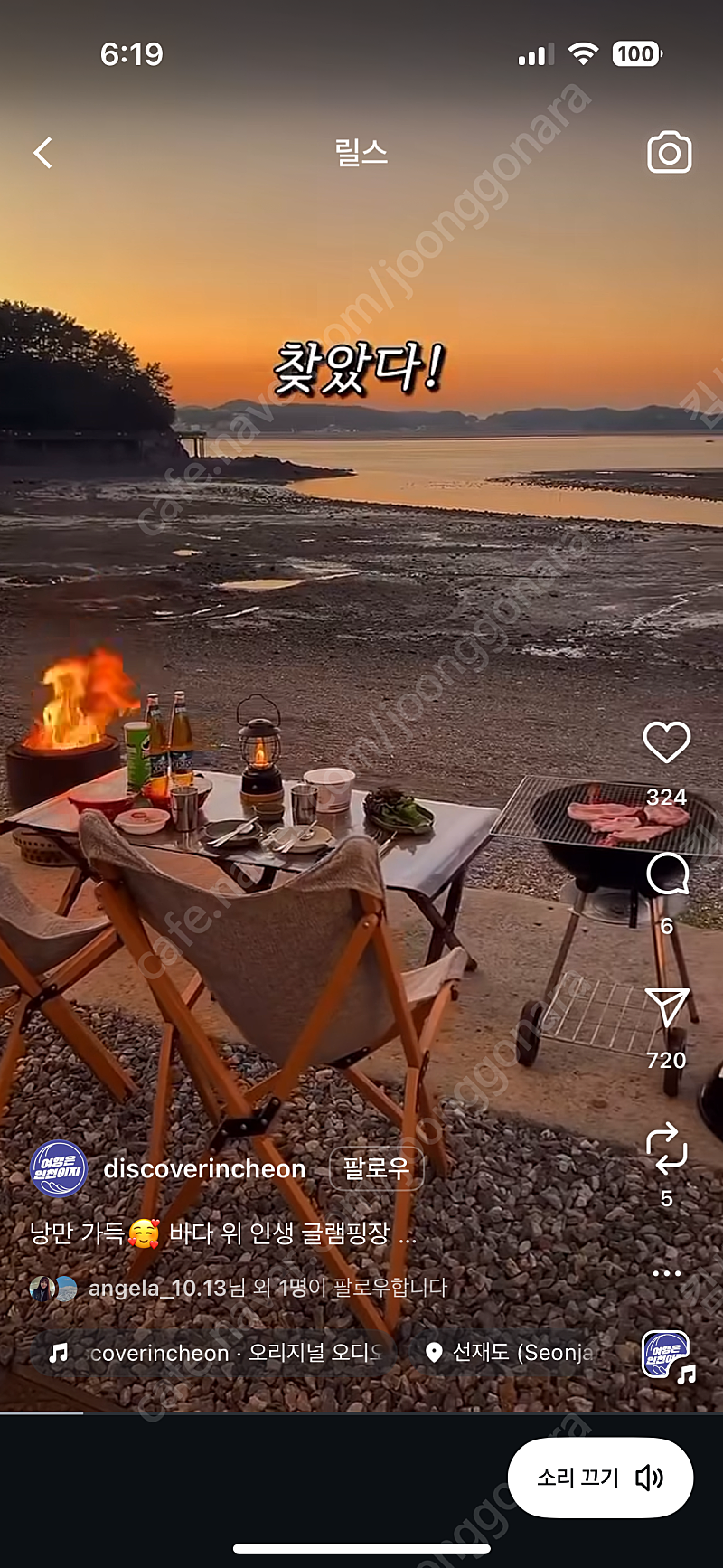The image size is (723, 1568).
Task: Repost this reel
Action: (667, 1147)
